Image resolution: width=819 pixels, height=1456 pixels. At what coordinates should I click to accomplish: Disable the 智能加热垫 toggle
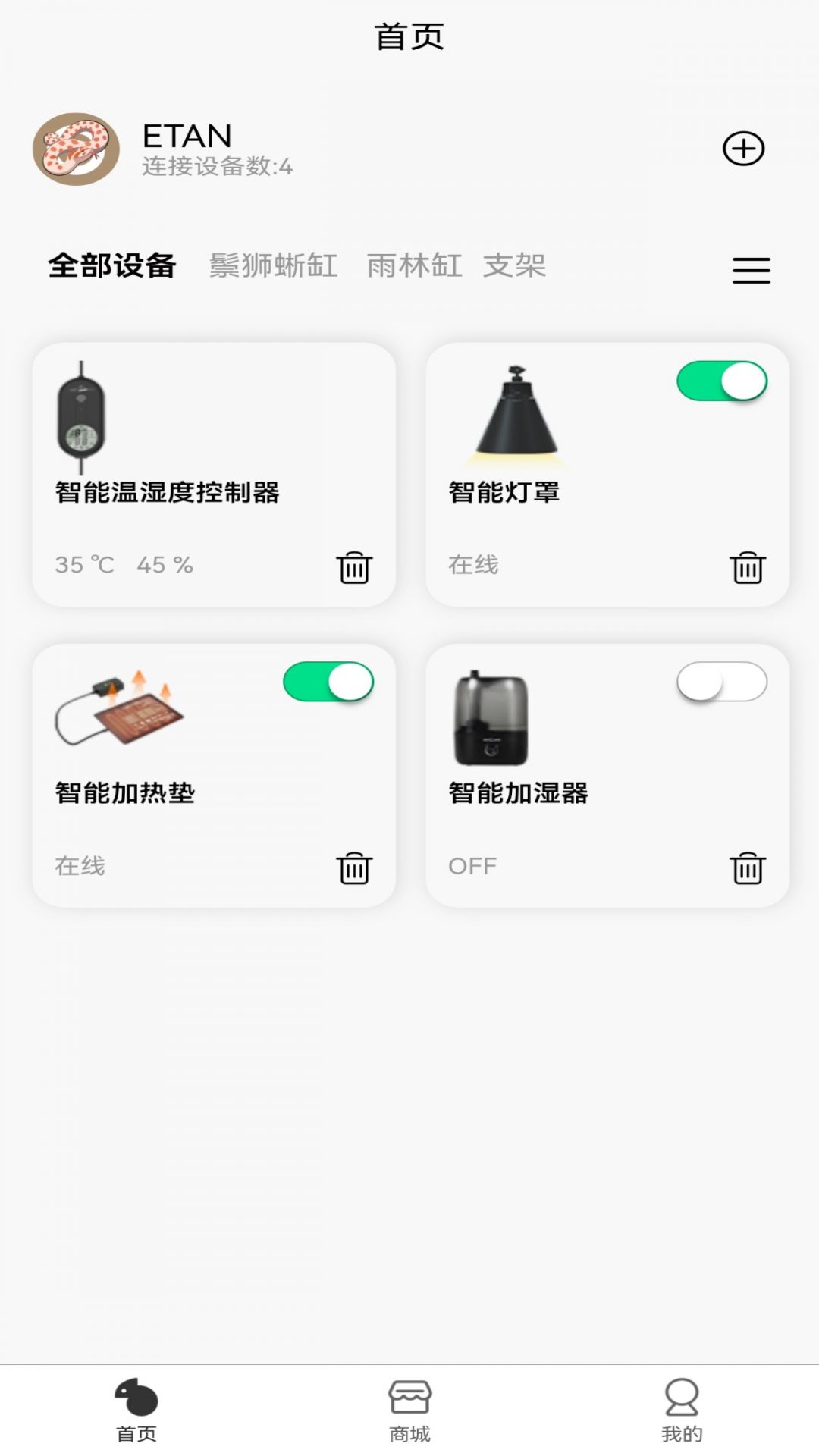[328, 682]
